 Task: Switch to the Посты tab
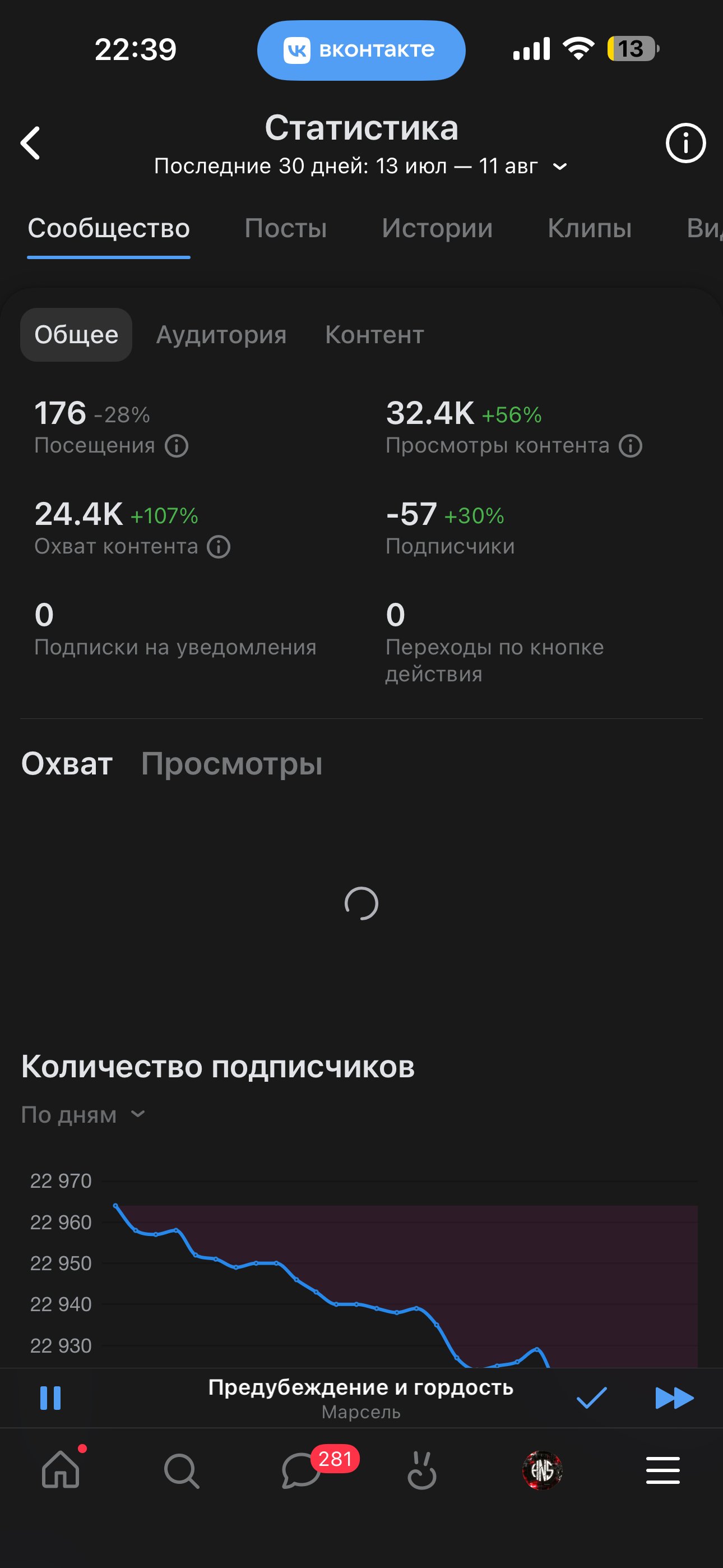285,228
